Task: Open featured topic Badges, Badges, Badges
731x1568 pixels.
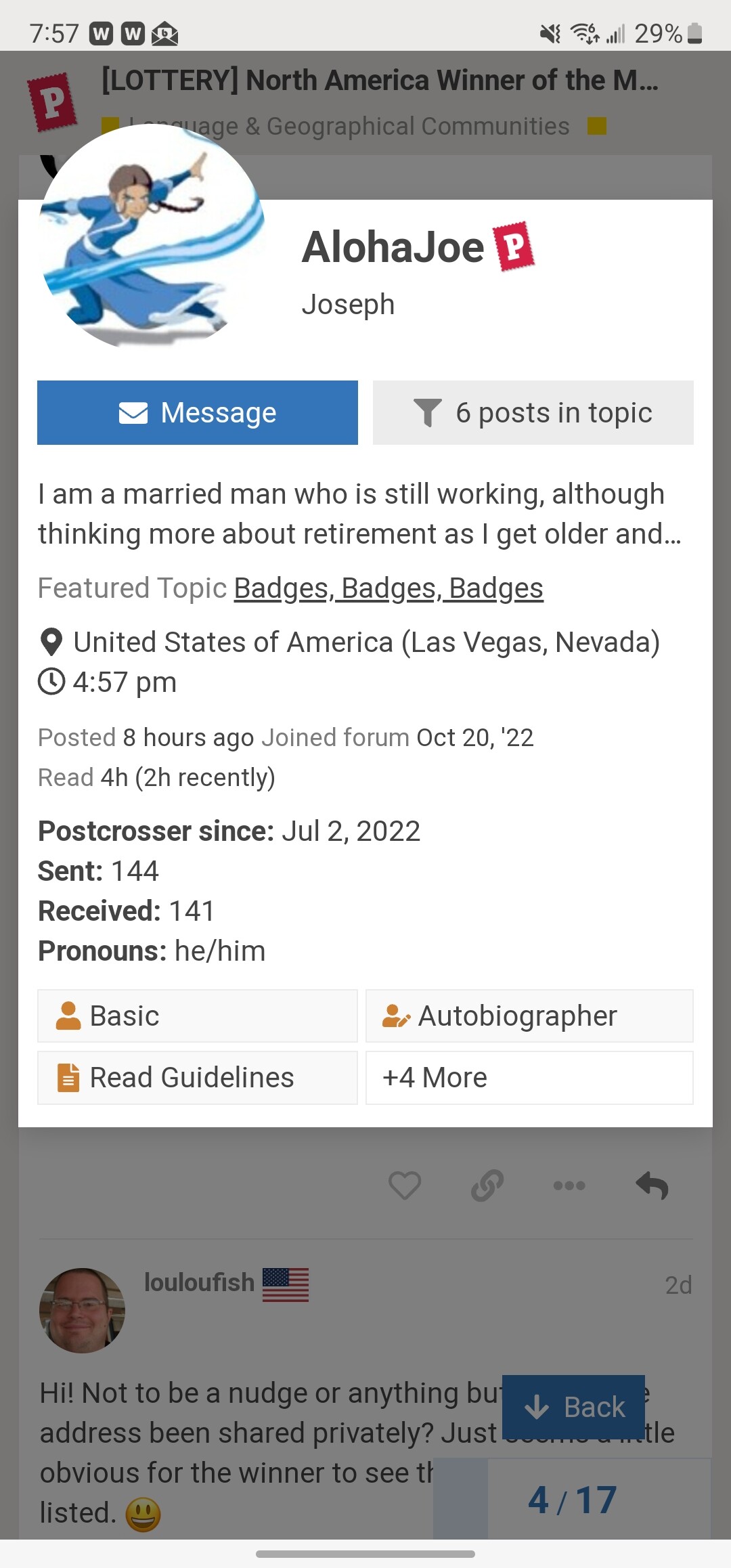Action: pos(388,588)
